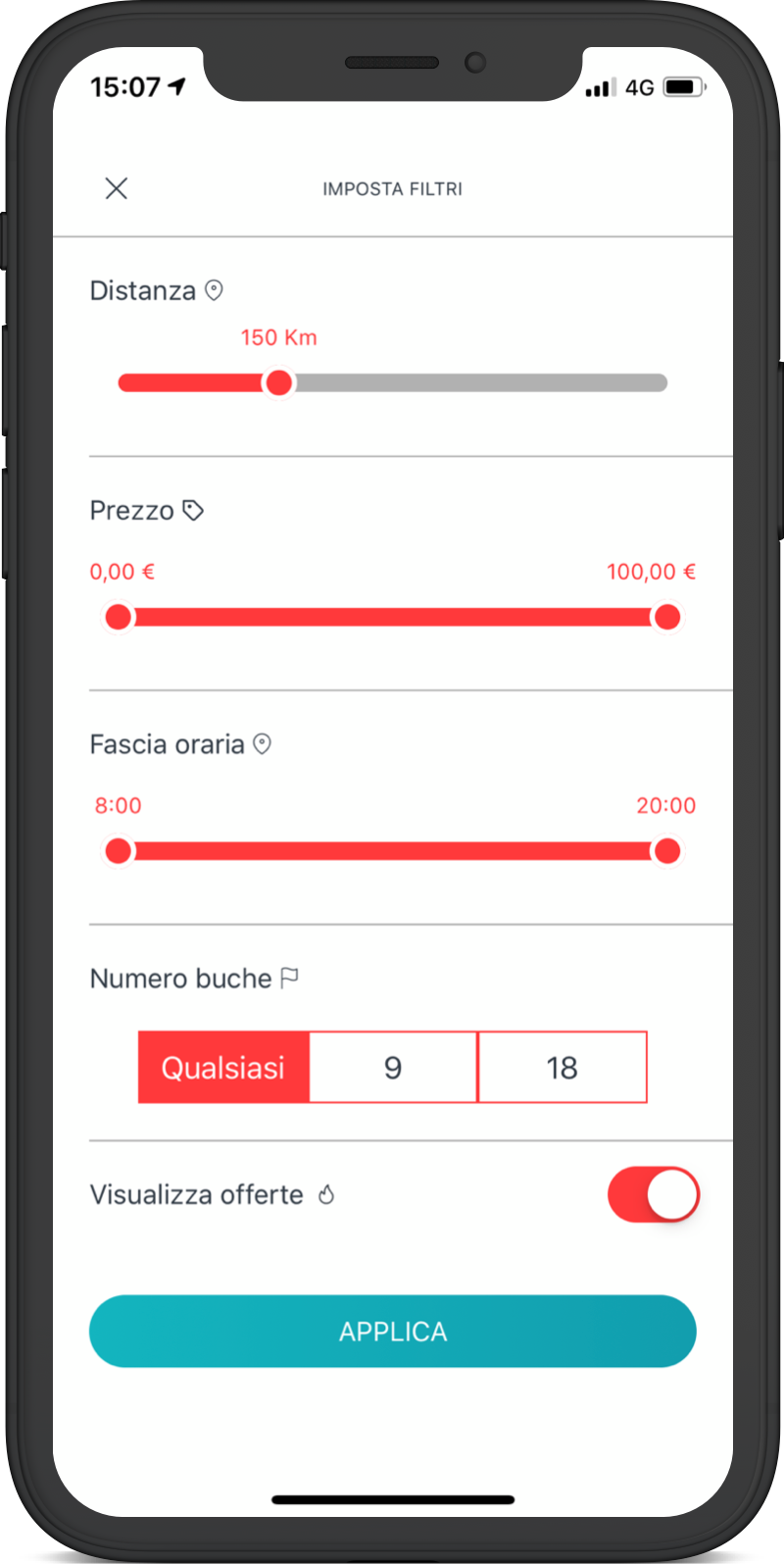Disable the Visualizza offerte switch

(654, 1194)
